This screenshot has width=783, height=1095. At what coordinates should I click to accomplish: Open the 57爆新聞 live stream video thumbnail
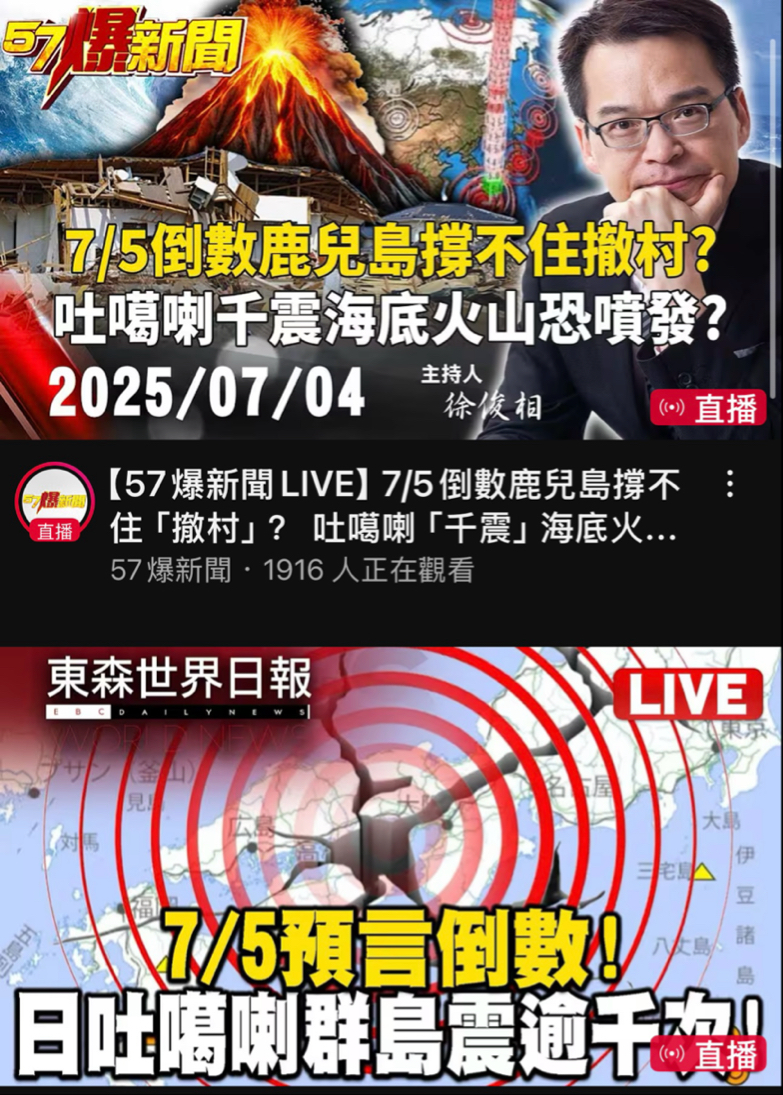(x=391, y=220)
